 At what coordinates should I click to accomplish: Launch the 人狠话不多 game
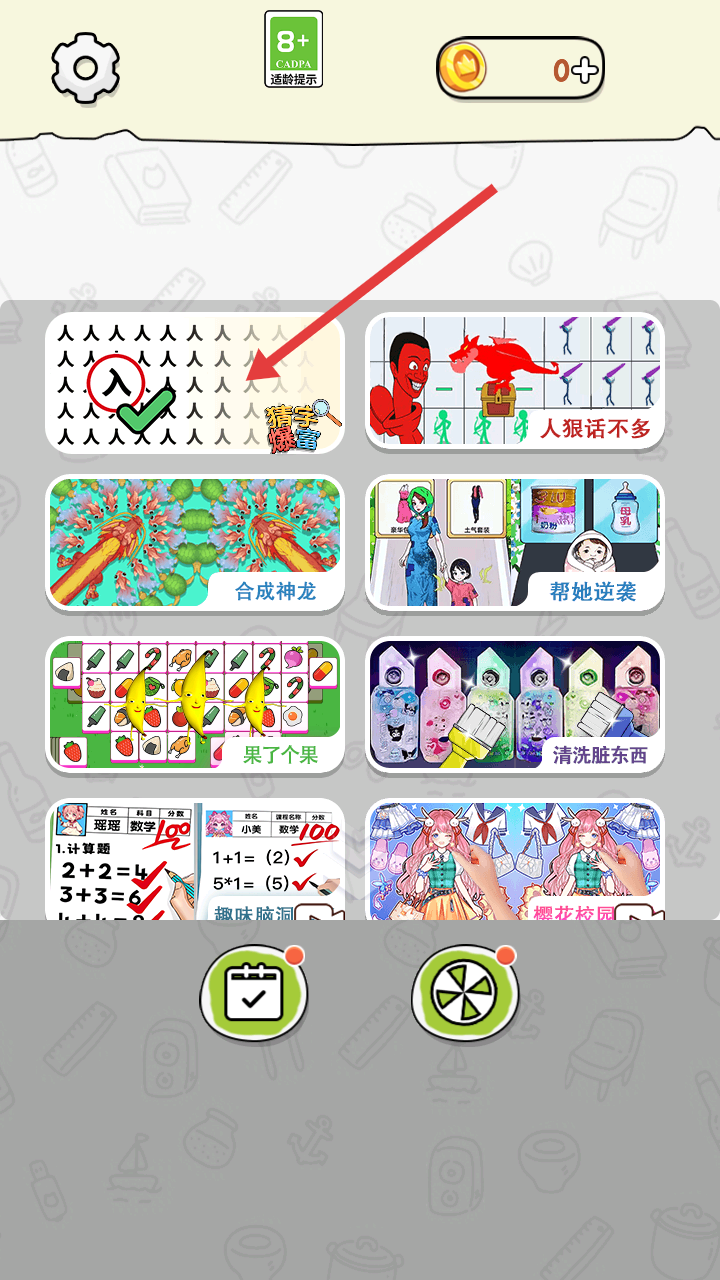[x=515, y=381]
